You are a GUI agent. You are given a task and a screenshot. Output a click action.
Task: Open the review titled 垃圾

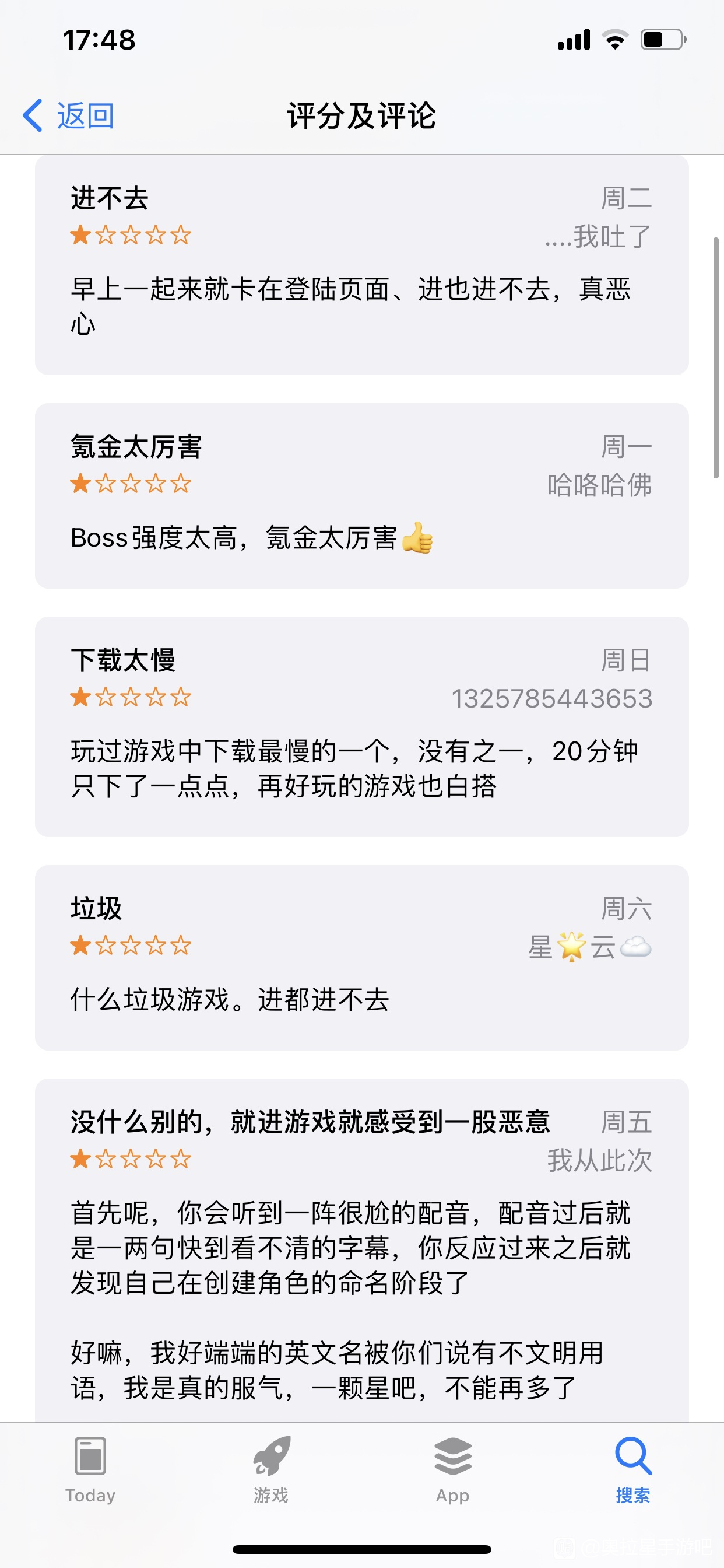coord(362,957)
